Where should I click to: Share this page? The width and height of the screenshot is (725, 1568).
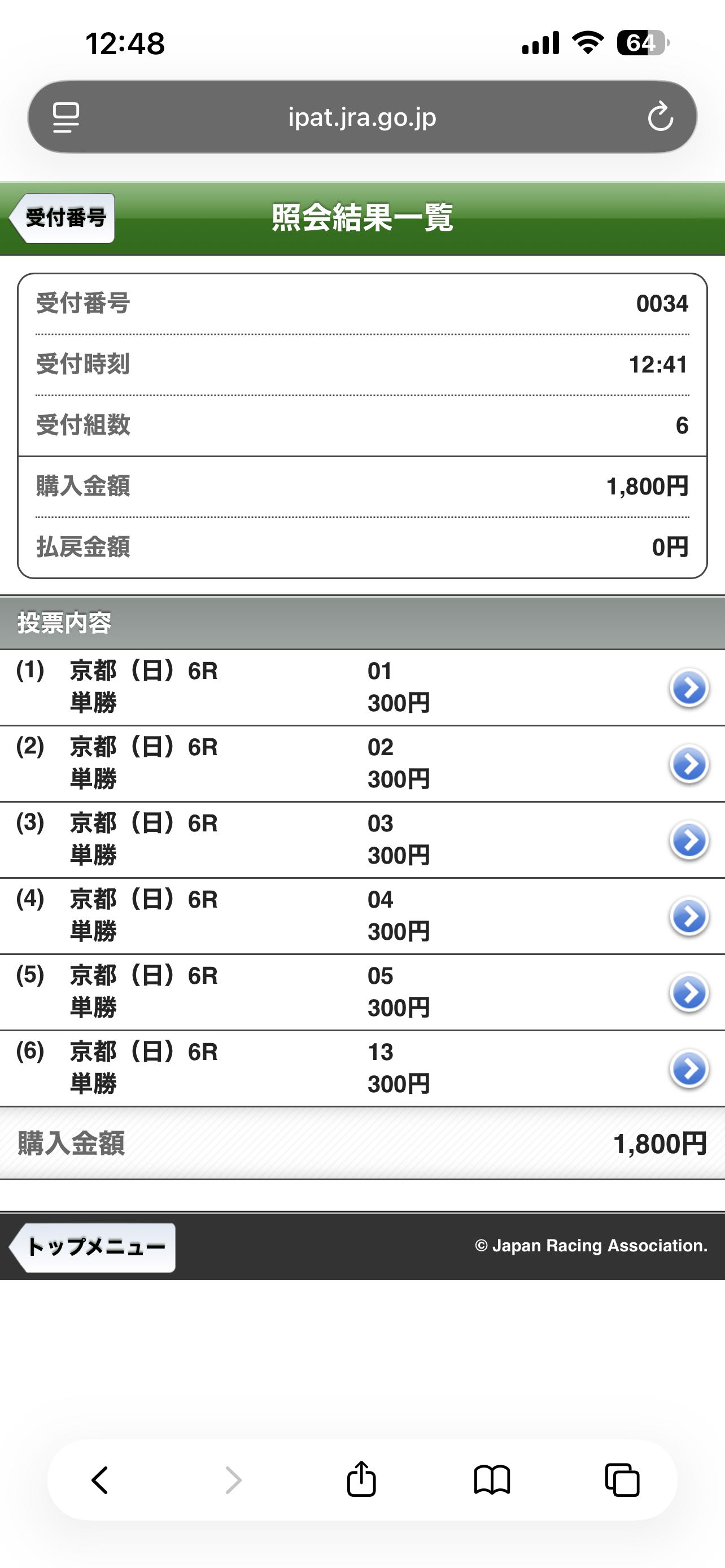click(361, 1480)
